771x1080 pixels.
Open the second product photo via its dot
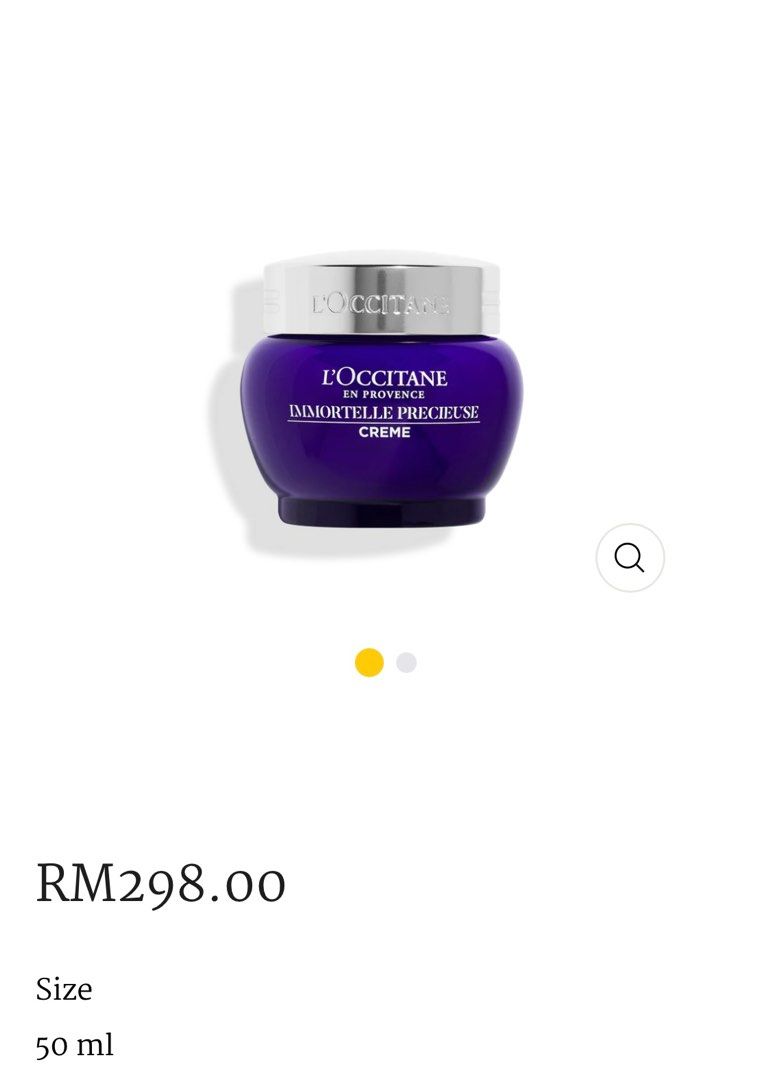pos(405,663)
